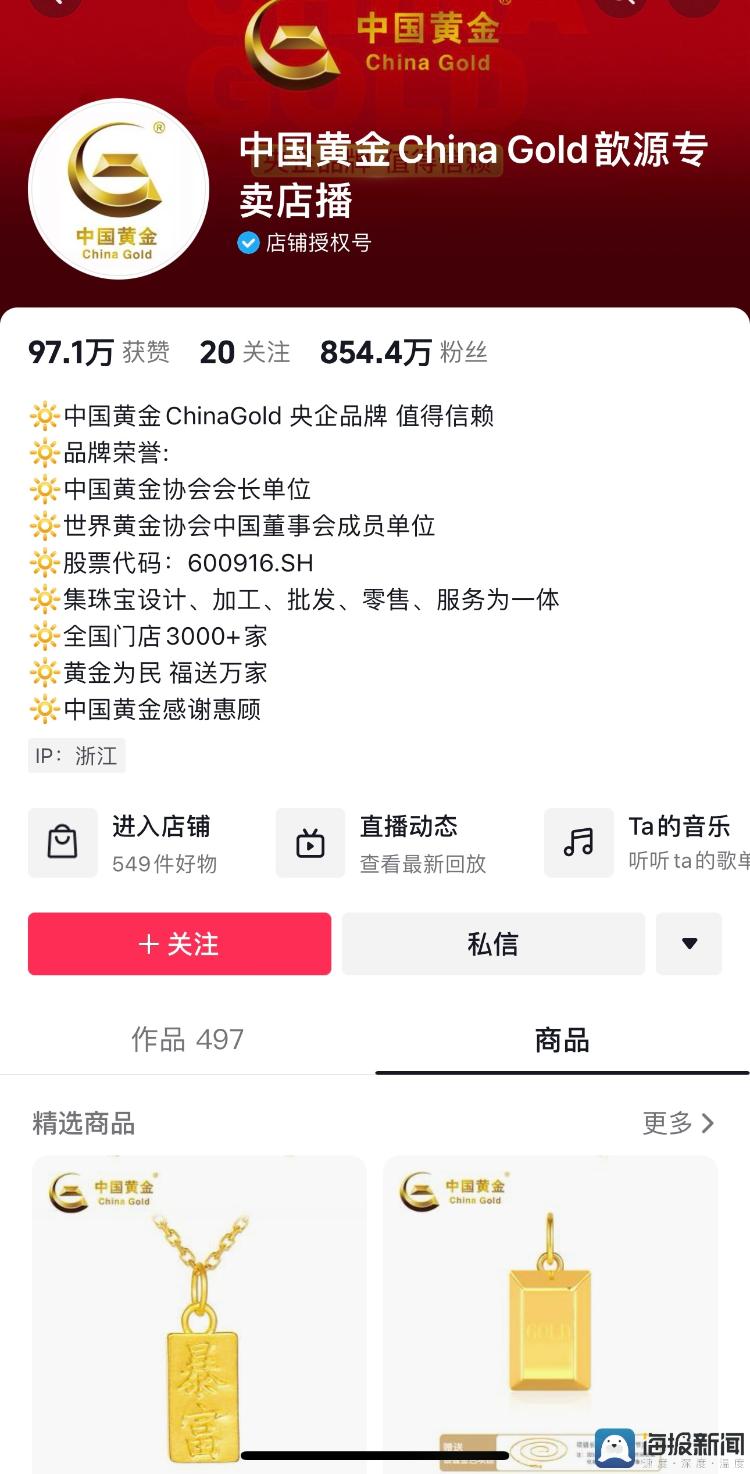
Task: Switch to the 作品 497 tab
Action: click(x=187, y=1040)
